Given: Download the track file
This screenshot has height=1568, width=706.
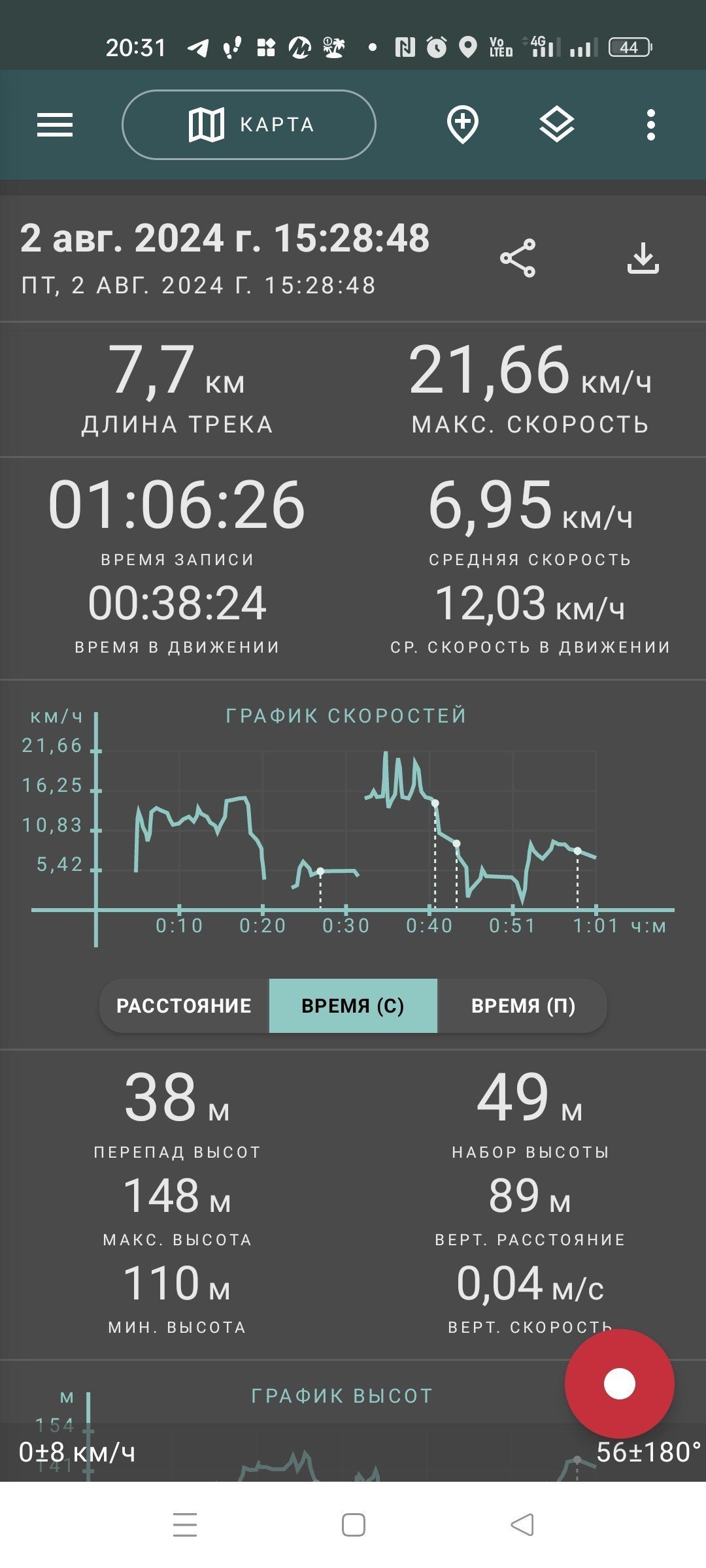Looking at the screenshot, I should [x=643, y=258].
